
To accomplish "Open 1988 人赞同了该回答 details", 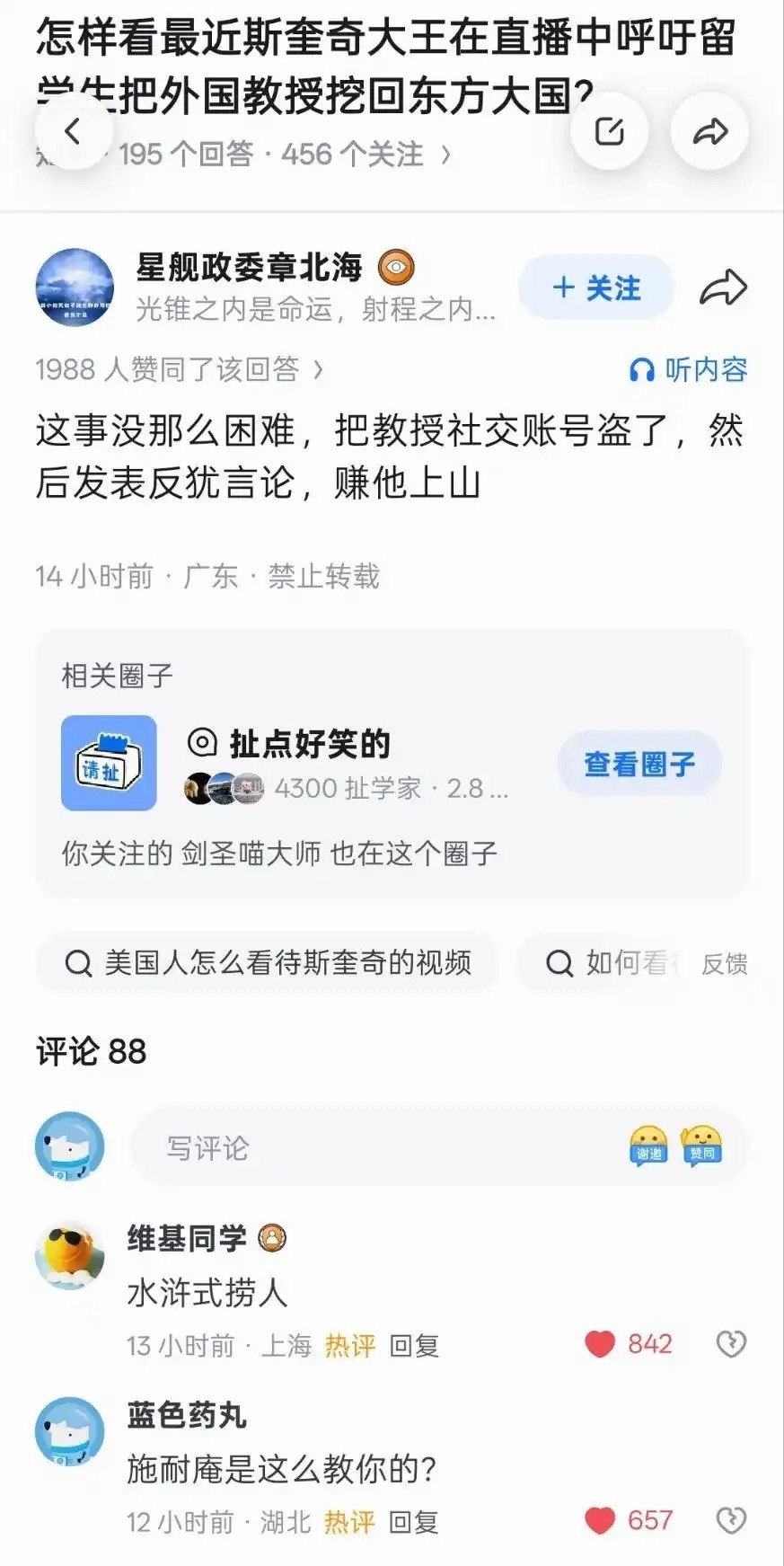I will coord(175,369).
